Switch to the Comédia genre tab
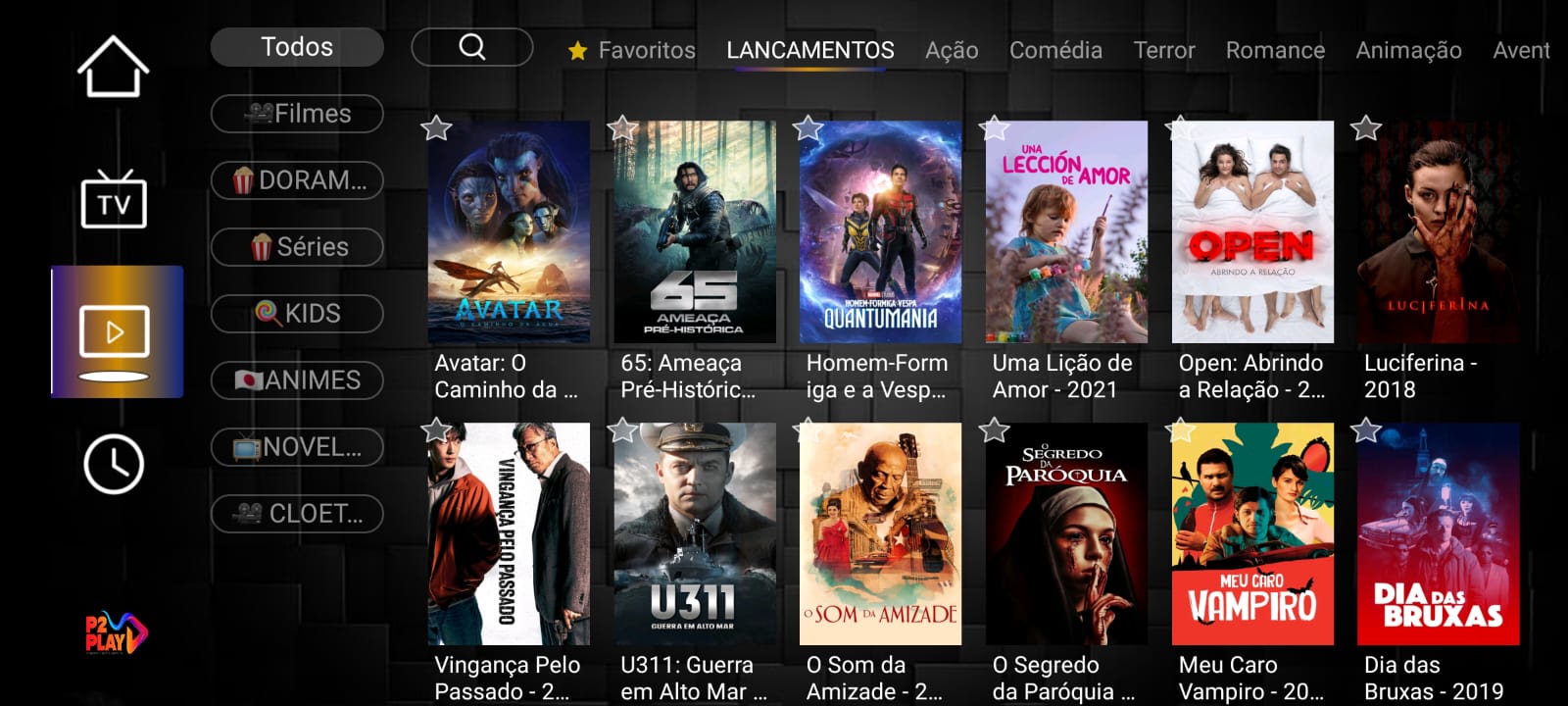Viewport: 1568px width, 706px height. click(x=1055, y=50)
